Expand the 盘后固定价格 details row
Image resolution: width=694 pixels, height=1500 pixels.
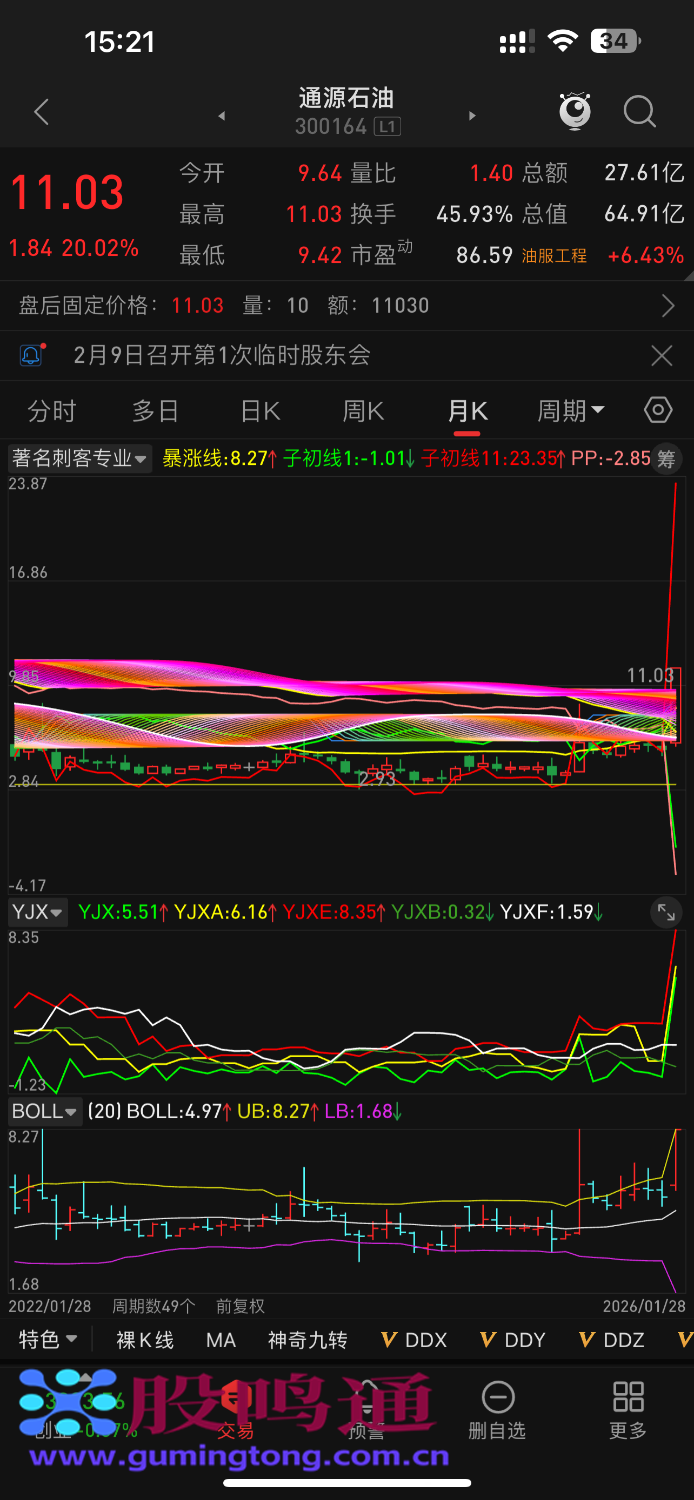click(668, 306)
